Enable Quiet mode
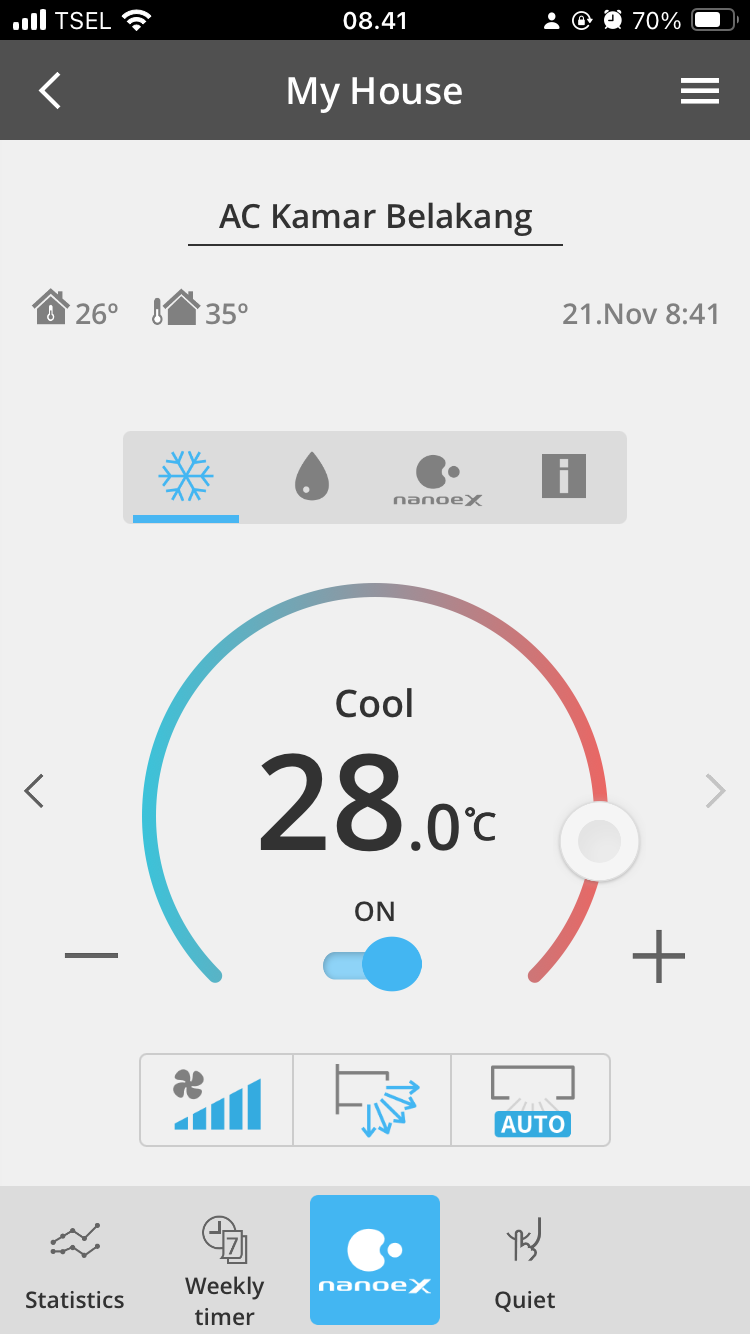Viewport: 750px width, 1334px height. click(x=525, y=1260)
